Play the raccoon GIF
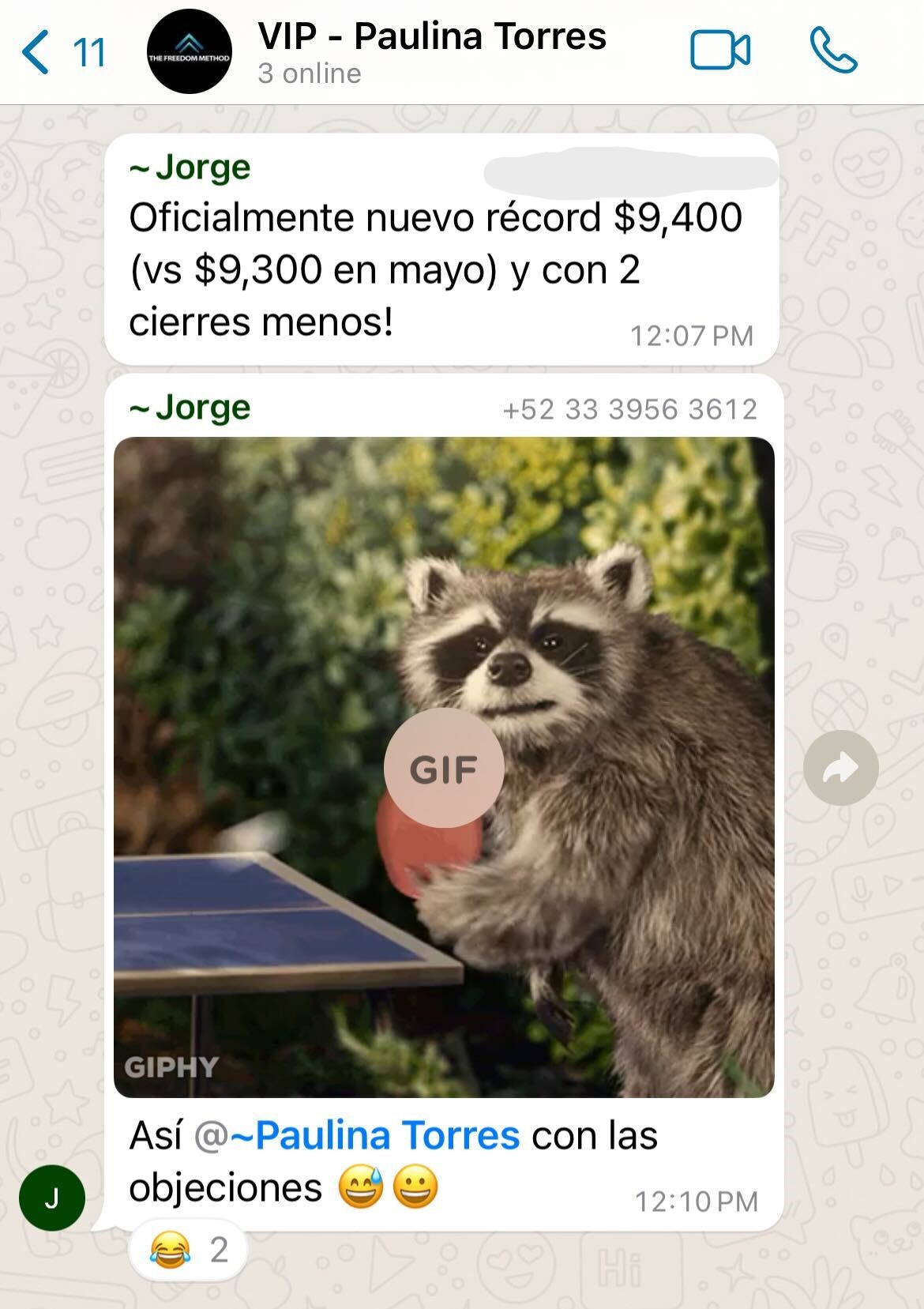Screen dimensions: 924x1309 click(x=444, y=767)
